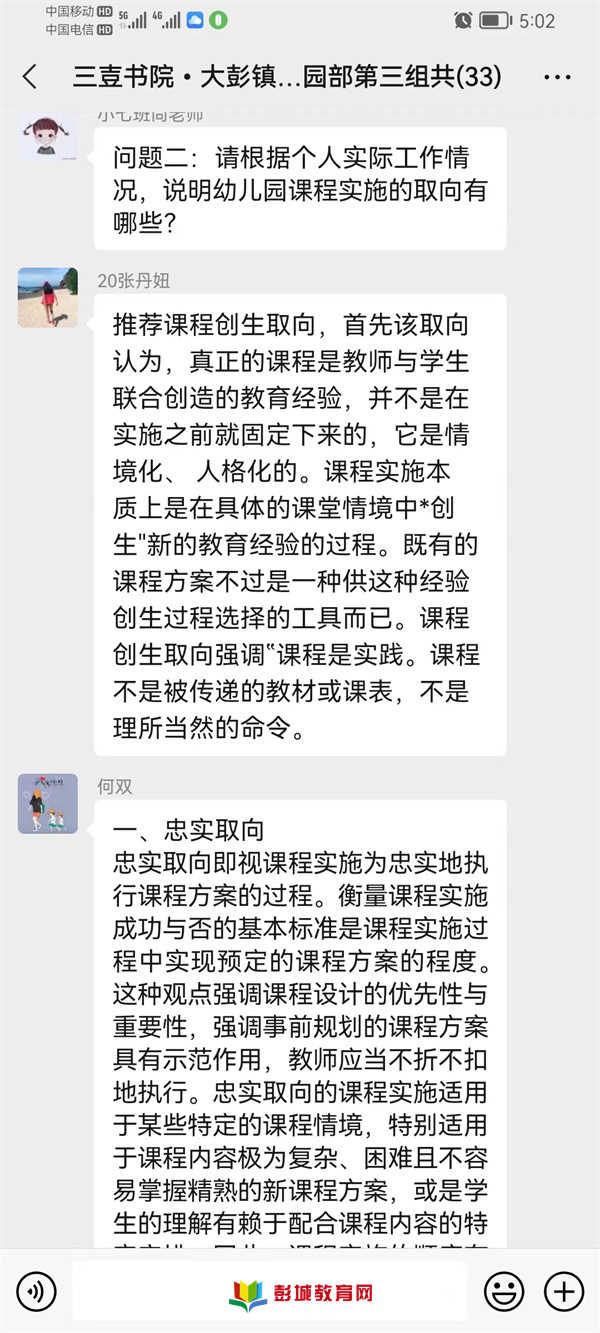Open 20张丹妞's profile avatar
The image size is (600, 1333).
click(x=48, y=298)
